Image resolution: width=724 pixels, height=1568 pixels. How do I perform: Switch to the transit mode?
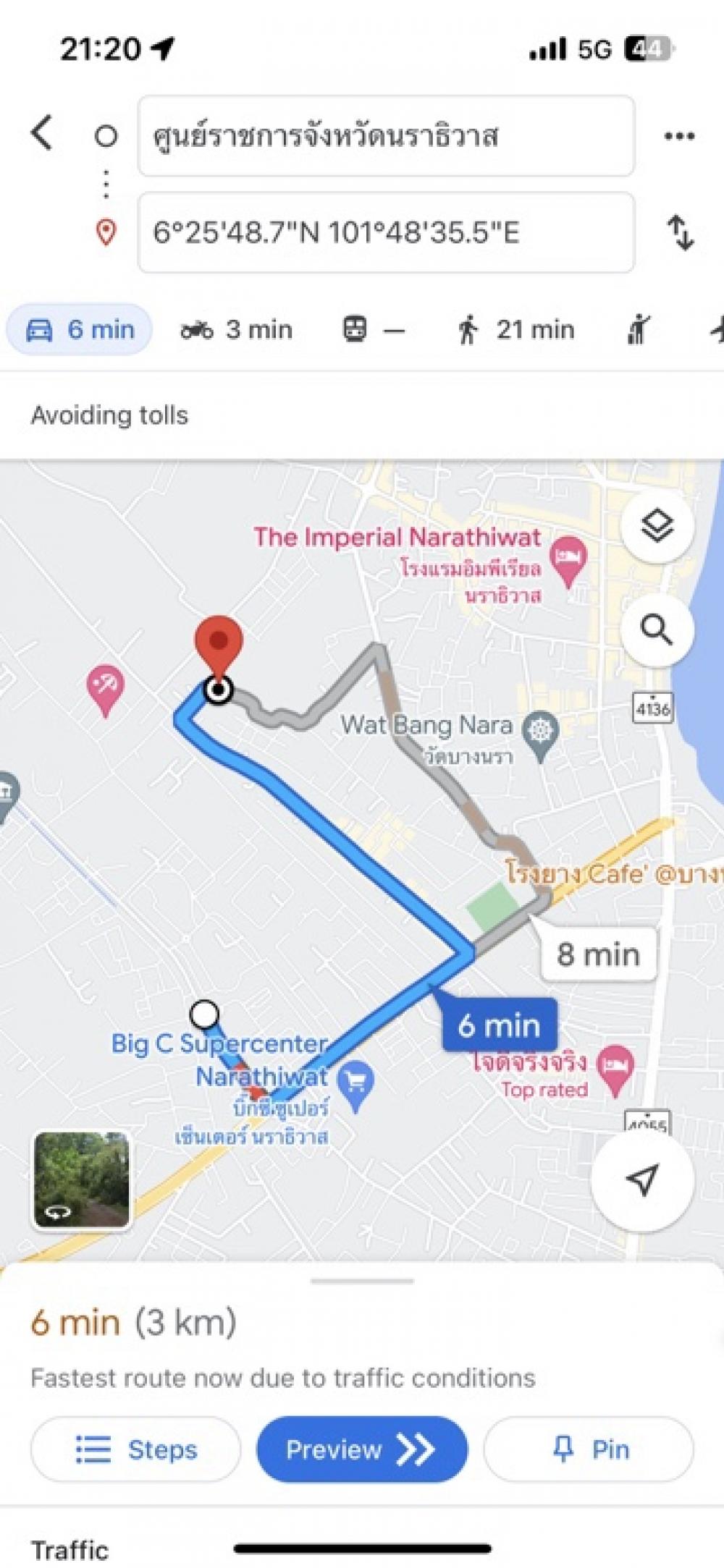(372, 330)
